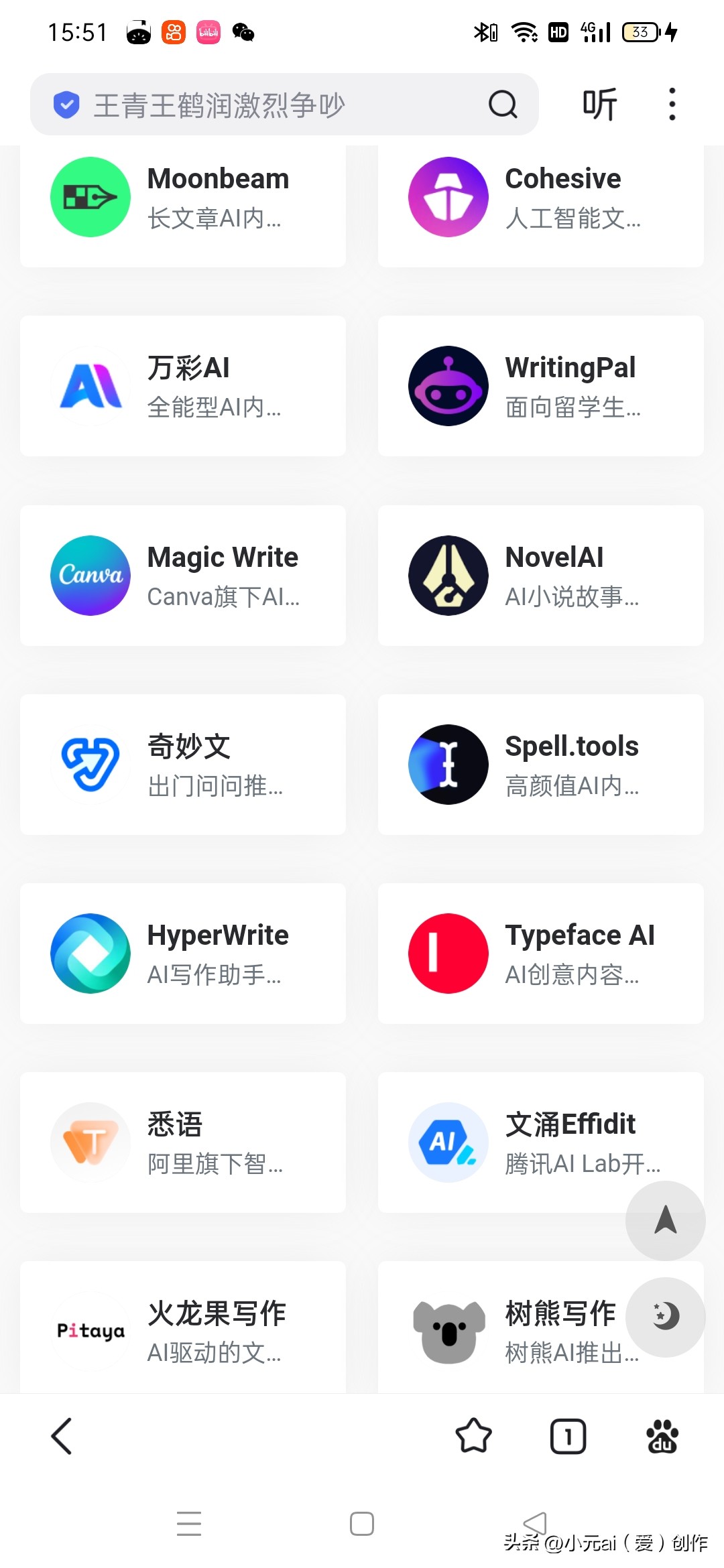Open the tab switcher showing 1 tab
The image size is (724, 1568).
568,1436
